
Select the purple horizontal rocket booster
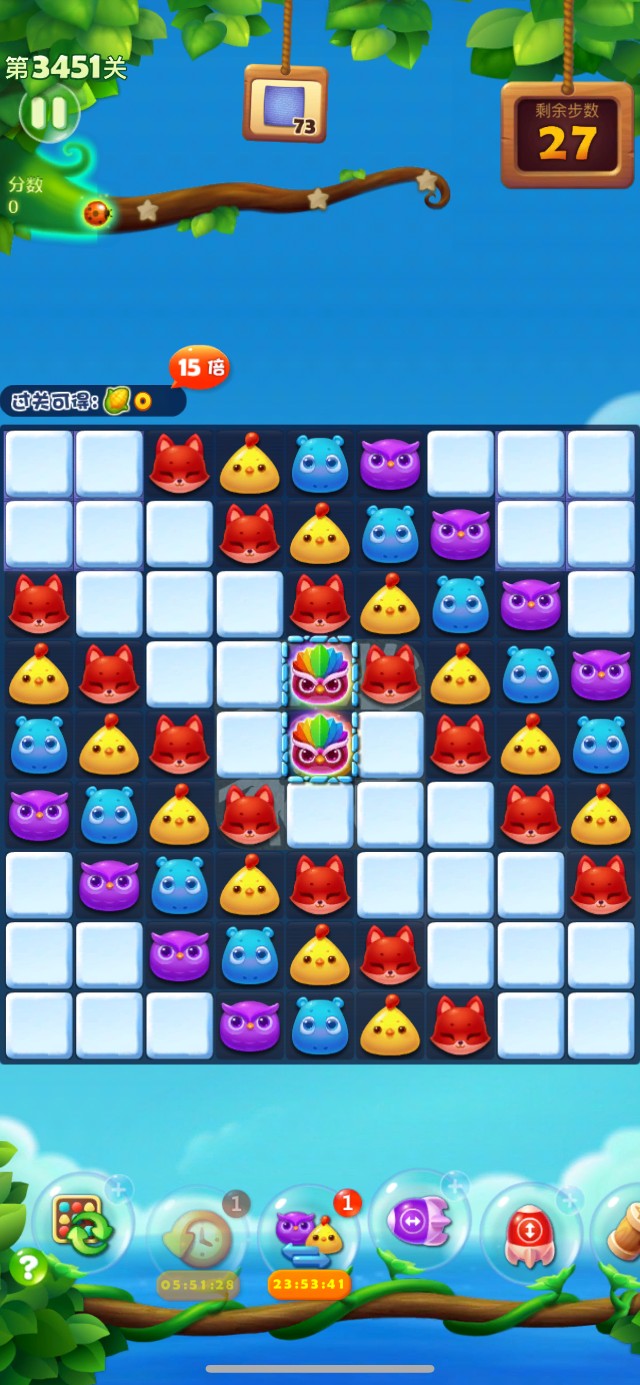[x=419, y=1220]
